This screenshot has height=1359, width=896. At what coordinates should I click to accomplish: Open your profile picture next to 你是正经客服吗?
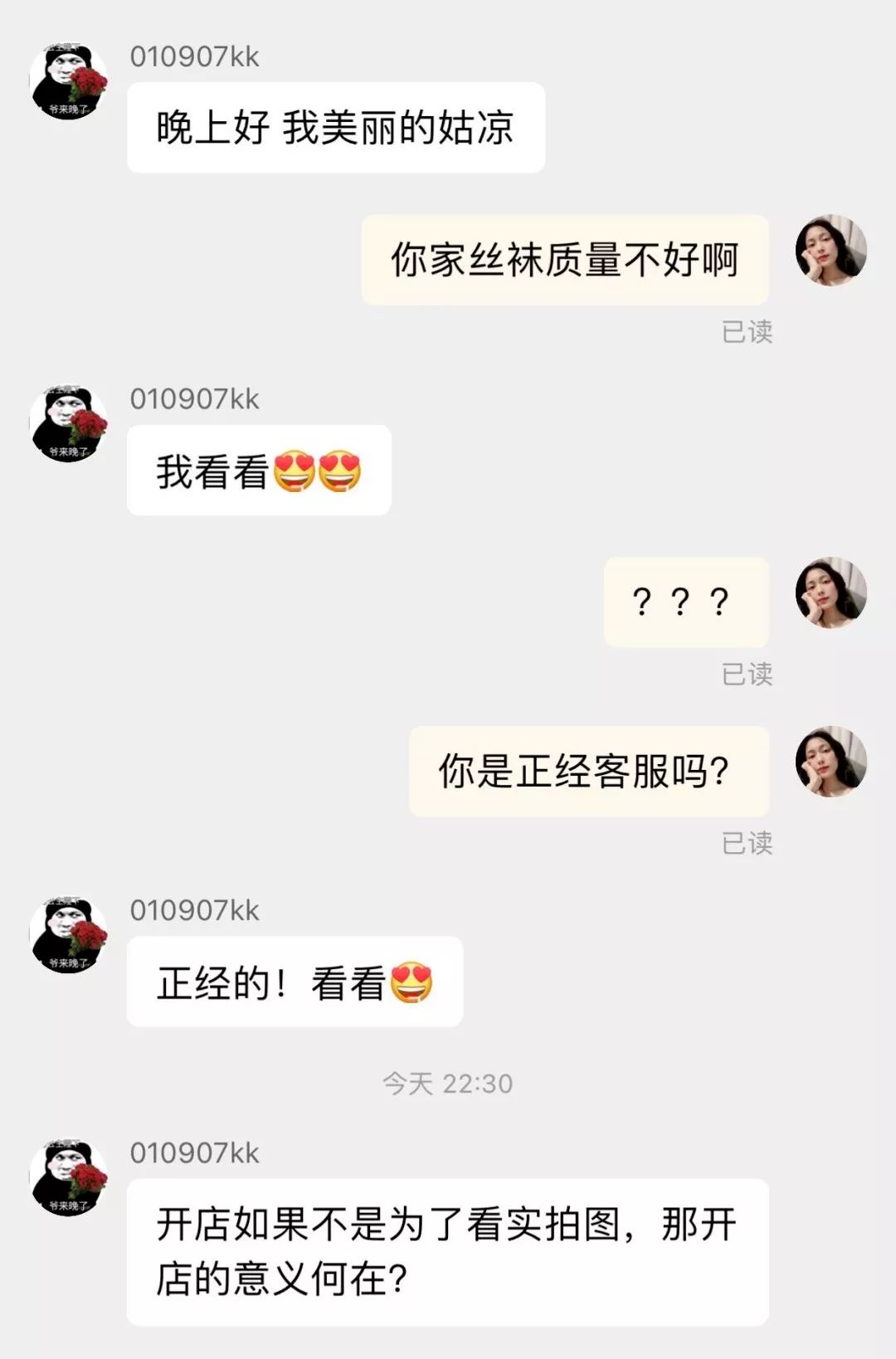pyautogui.click(x=830, y=762)
